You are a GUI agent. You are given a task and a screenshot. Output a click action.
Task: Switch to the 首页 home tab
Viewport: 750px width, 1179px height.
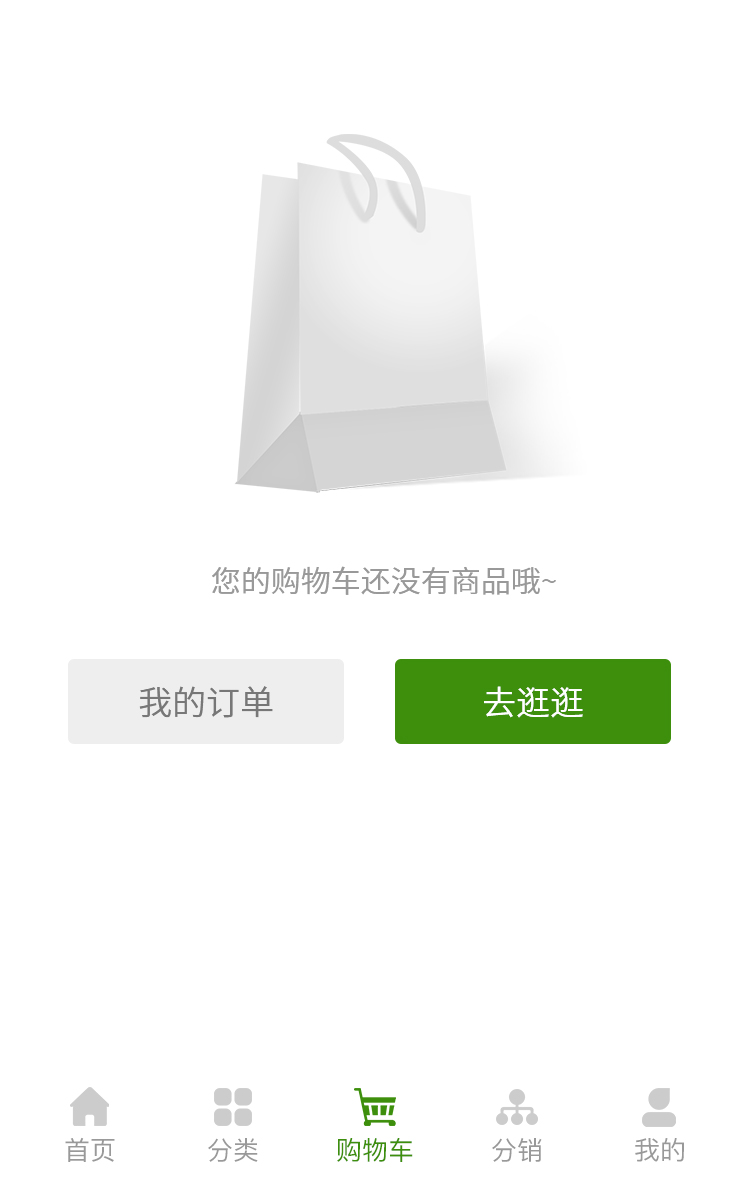90,1126
